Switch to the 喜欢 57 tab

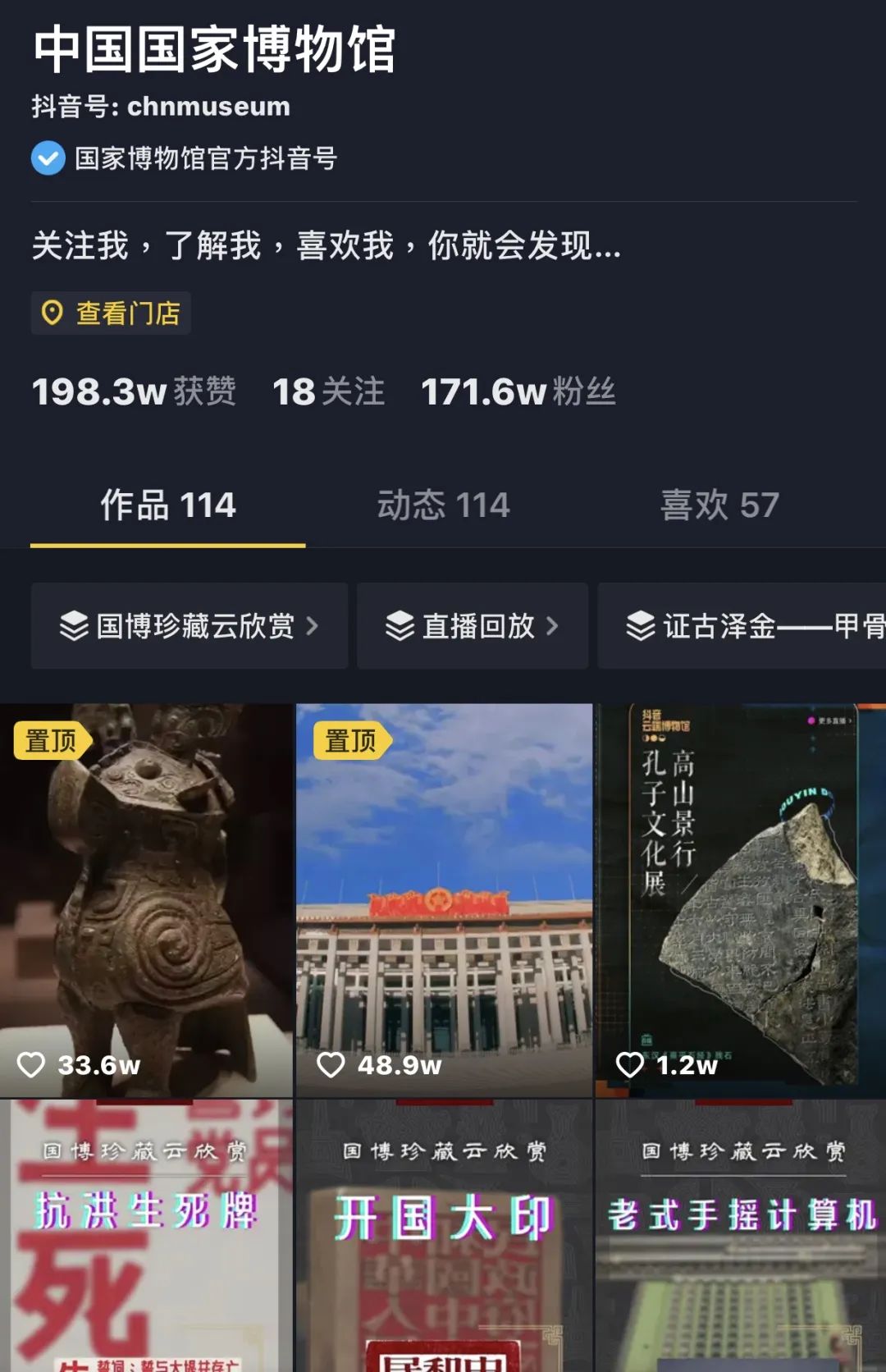tap(719, 505)
